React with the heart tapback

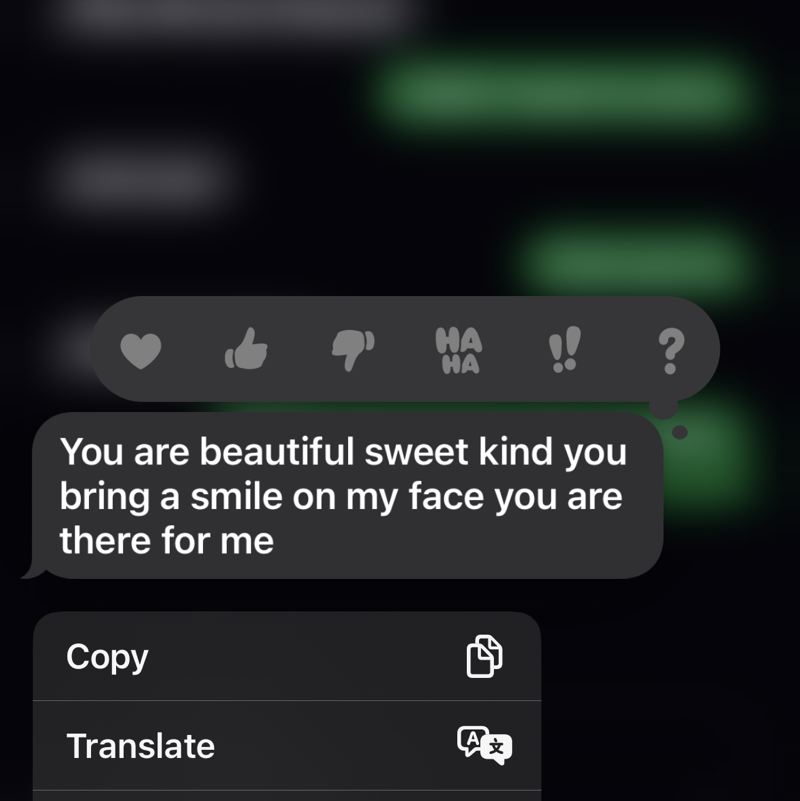coord(141,351)
